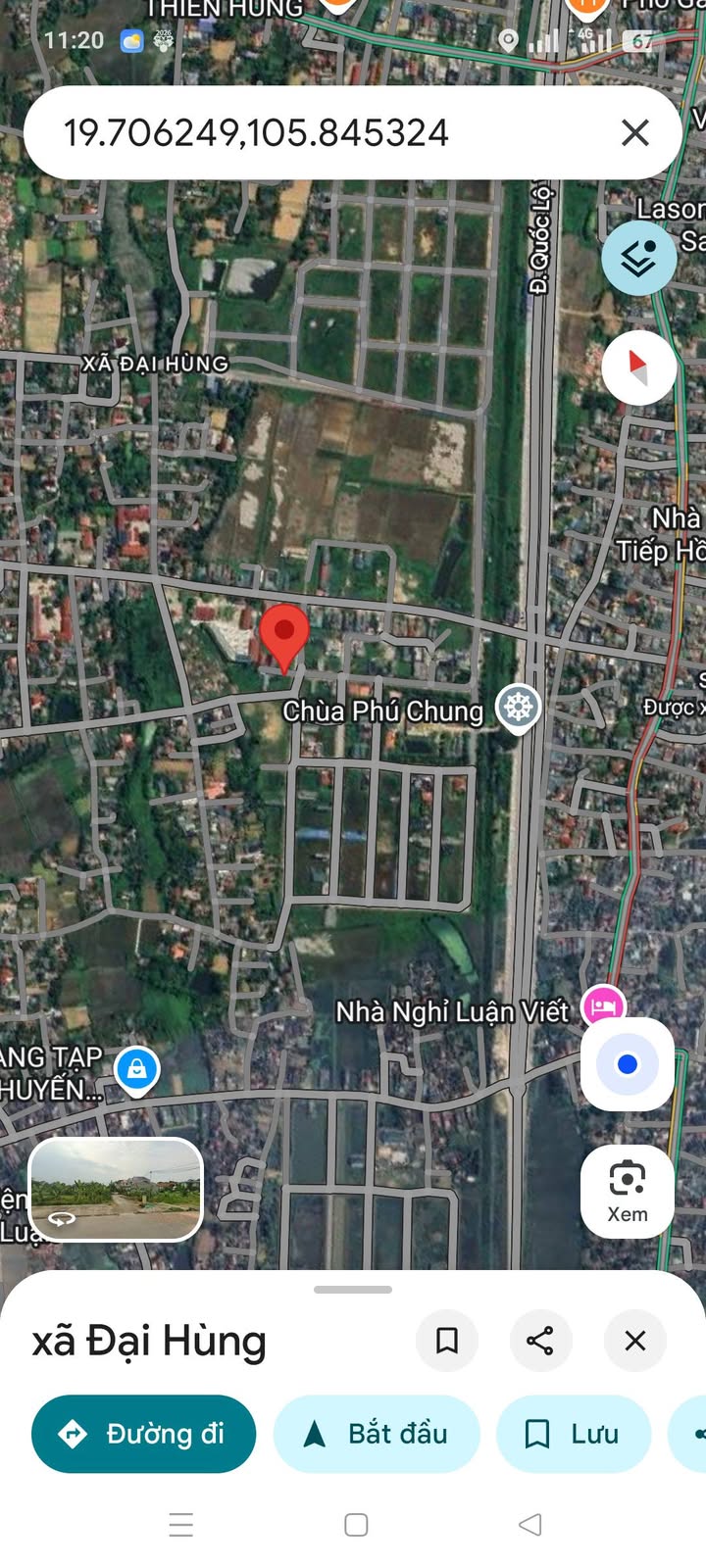706x1568 pixels.
Task: Clear the search coordinates with X
Action: (635, 132)
